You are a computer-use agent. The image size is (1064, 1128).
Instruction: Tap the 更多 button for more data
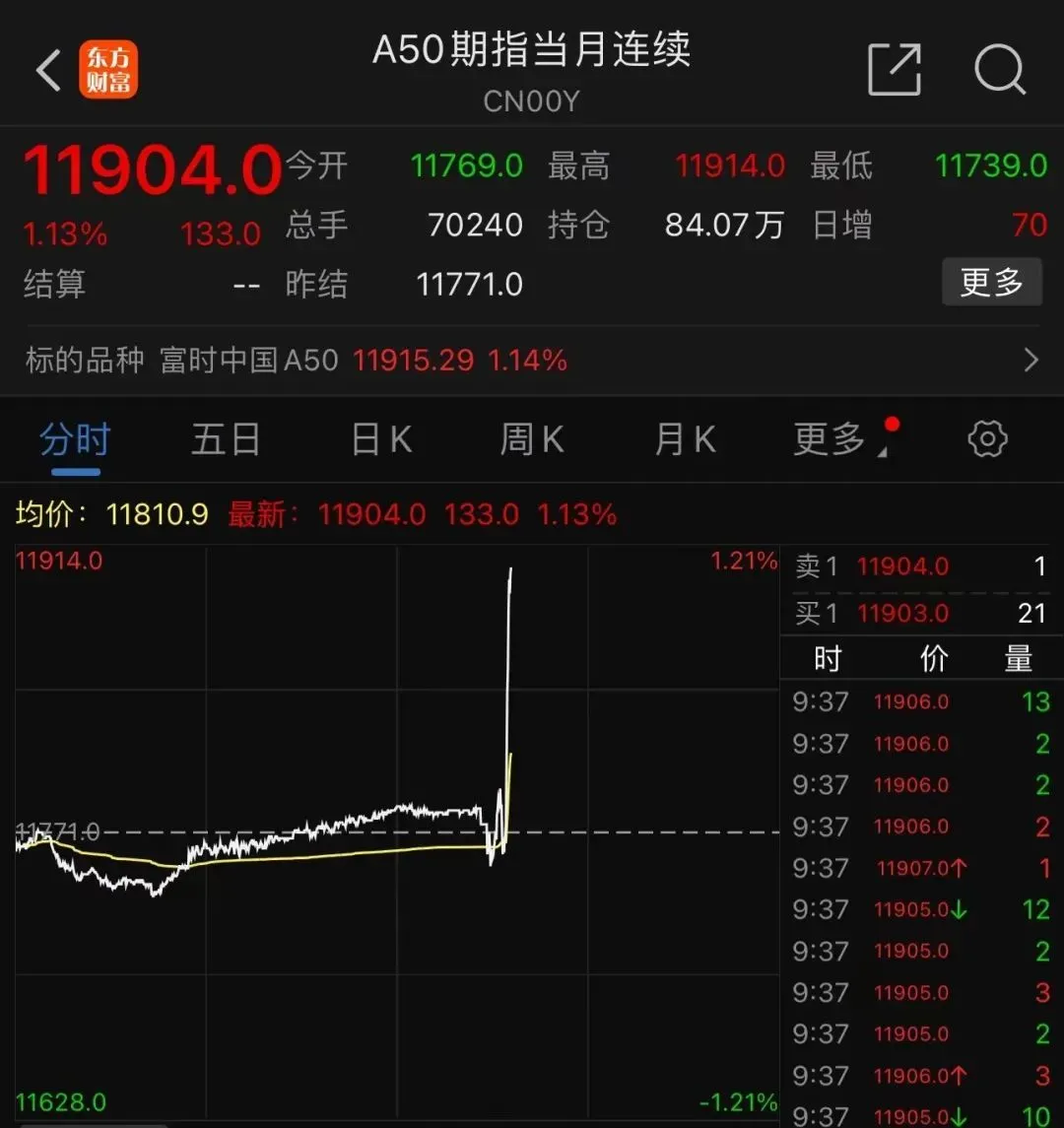(x=991, y=283)
